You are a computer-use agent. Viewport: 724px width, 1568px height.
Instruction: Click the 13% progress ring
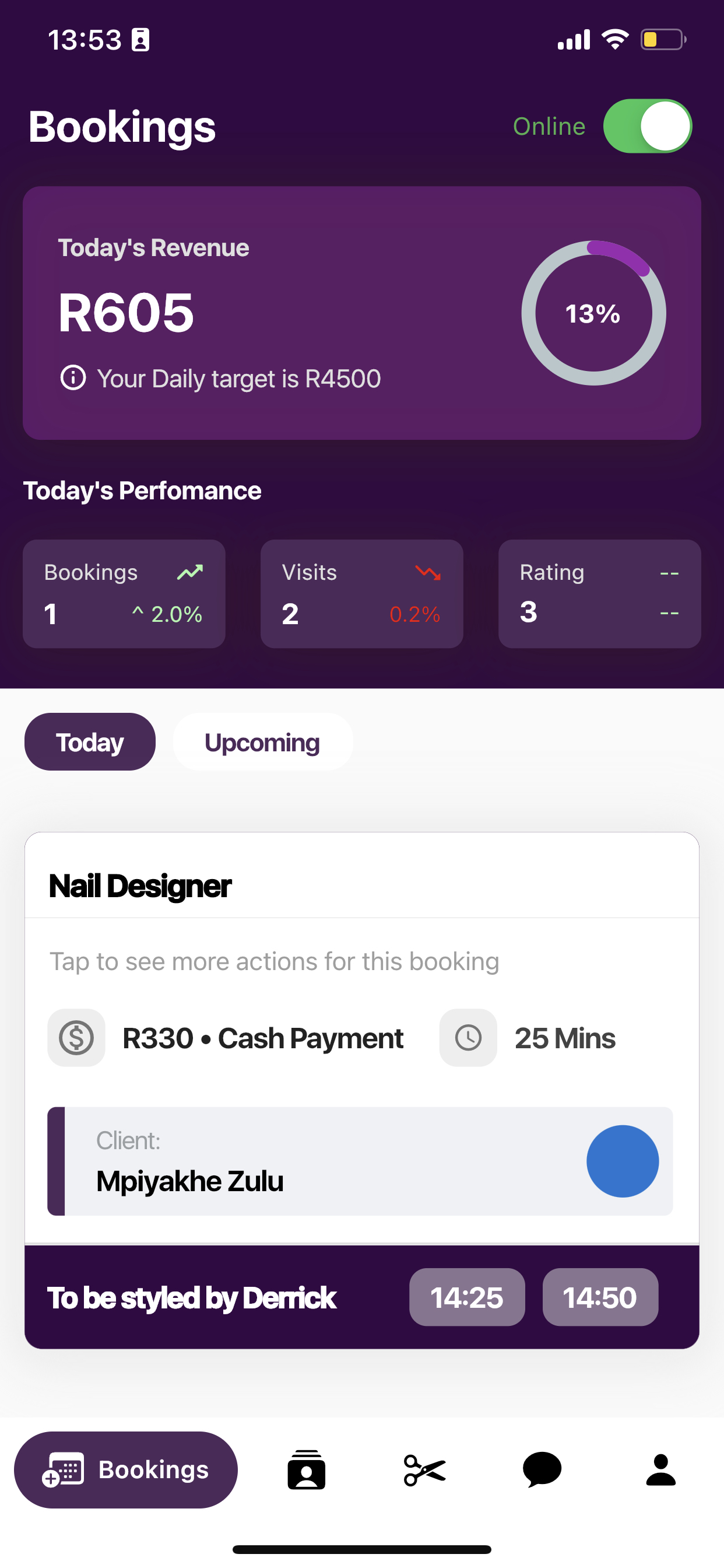[x=593, y=314]
